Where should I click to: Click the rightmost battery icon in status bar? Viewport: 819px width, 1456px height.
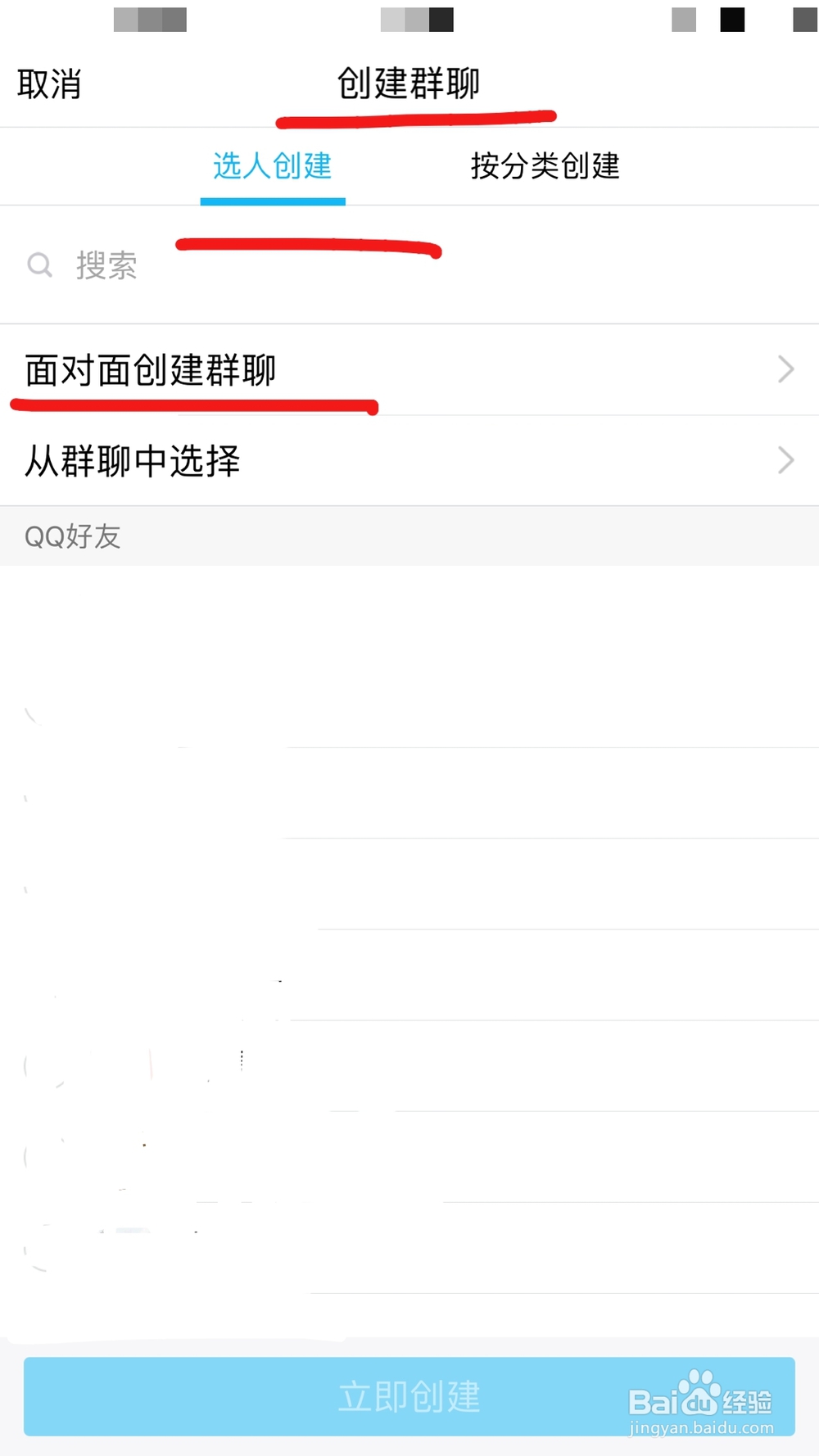tap(807, 20)
